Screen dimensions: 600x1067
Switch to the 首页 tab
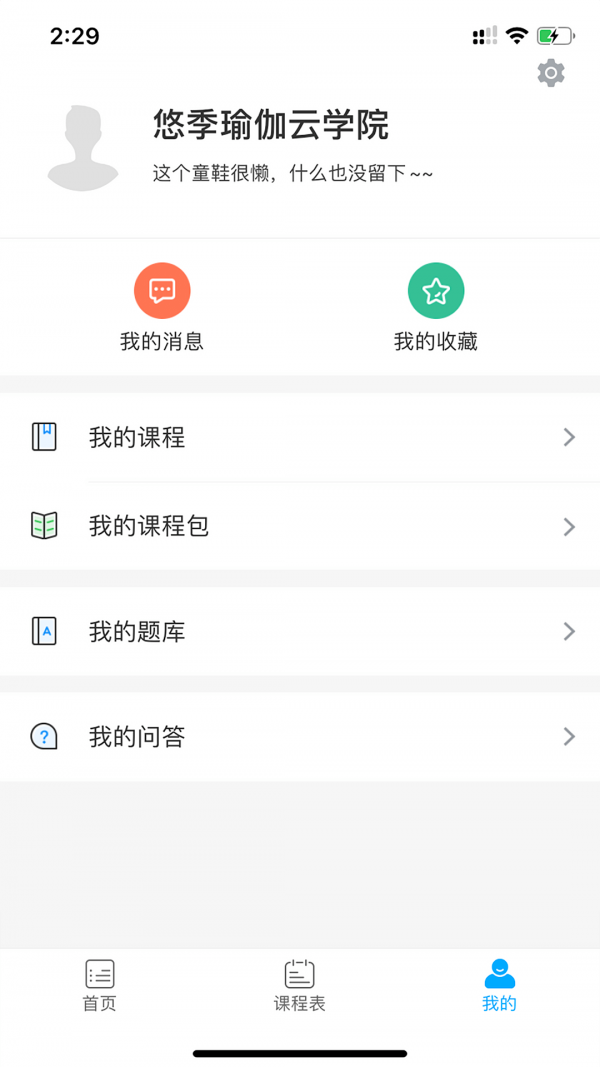[x=100, y=985]
